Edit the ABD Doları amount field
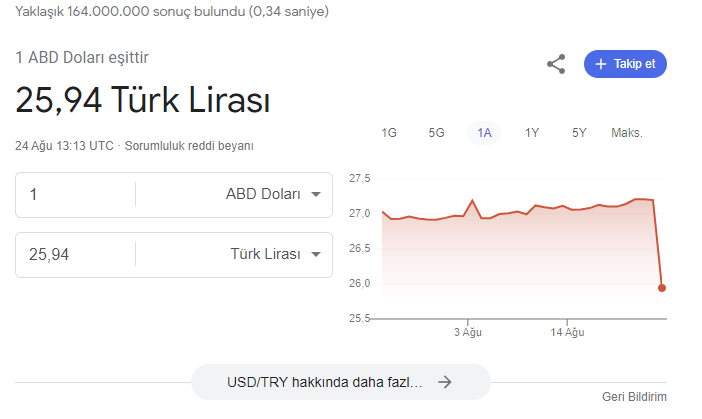The width and height of the screenshot is (702, 419). 75,195
